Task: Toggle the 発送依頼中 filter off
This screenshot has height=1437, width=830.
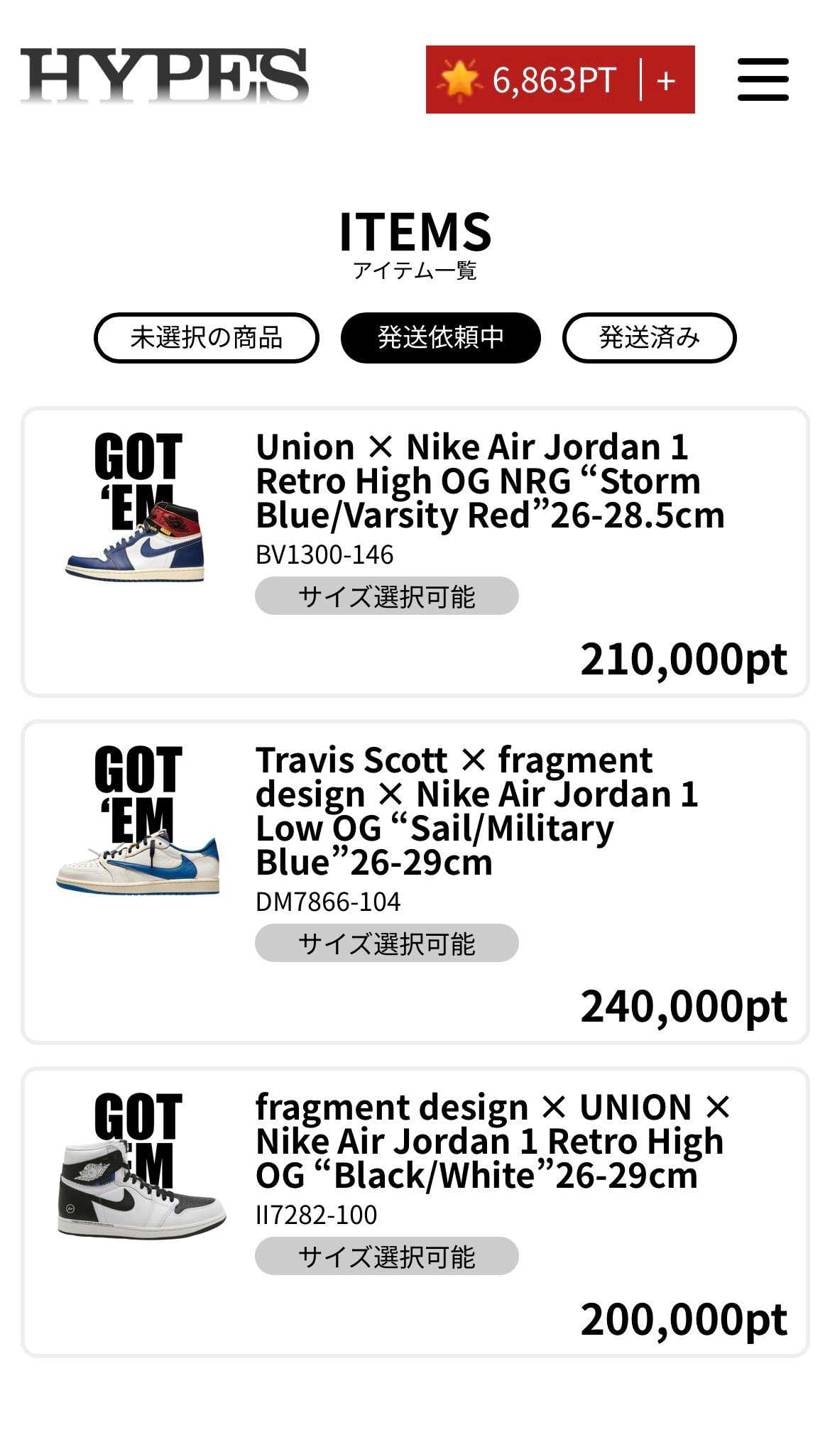Action: [440, 337]
